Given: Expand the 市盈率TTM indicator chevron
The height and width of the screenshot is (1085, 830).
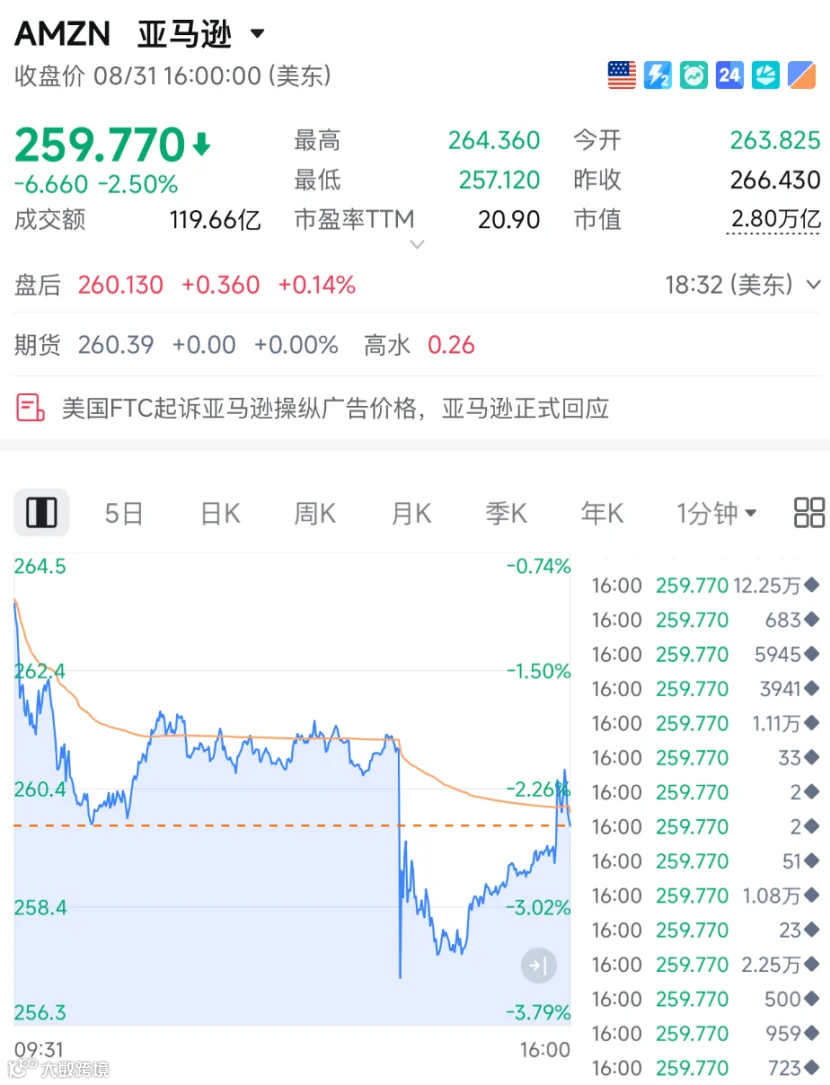Looking at the screenshot, I should tap(417, 244).
